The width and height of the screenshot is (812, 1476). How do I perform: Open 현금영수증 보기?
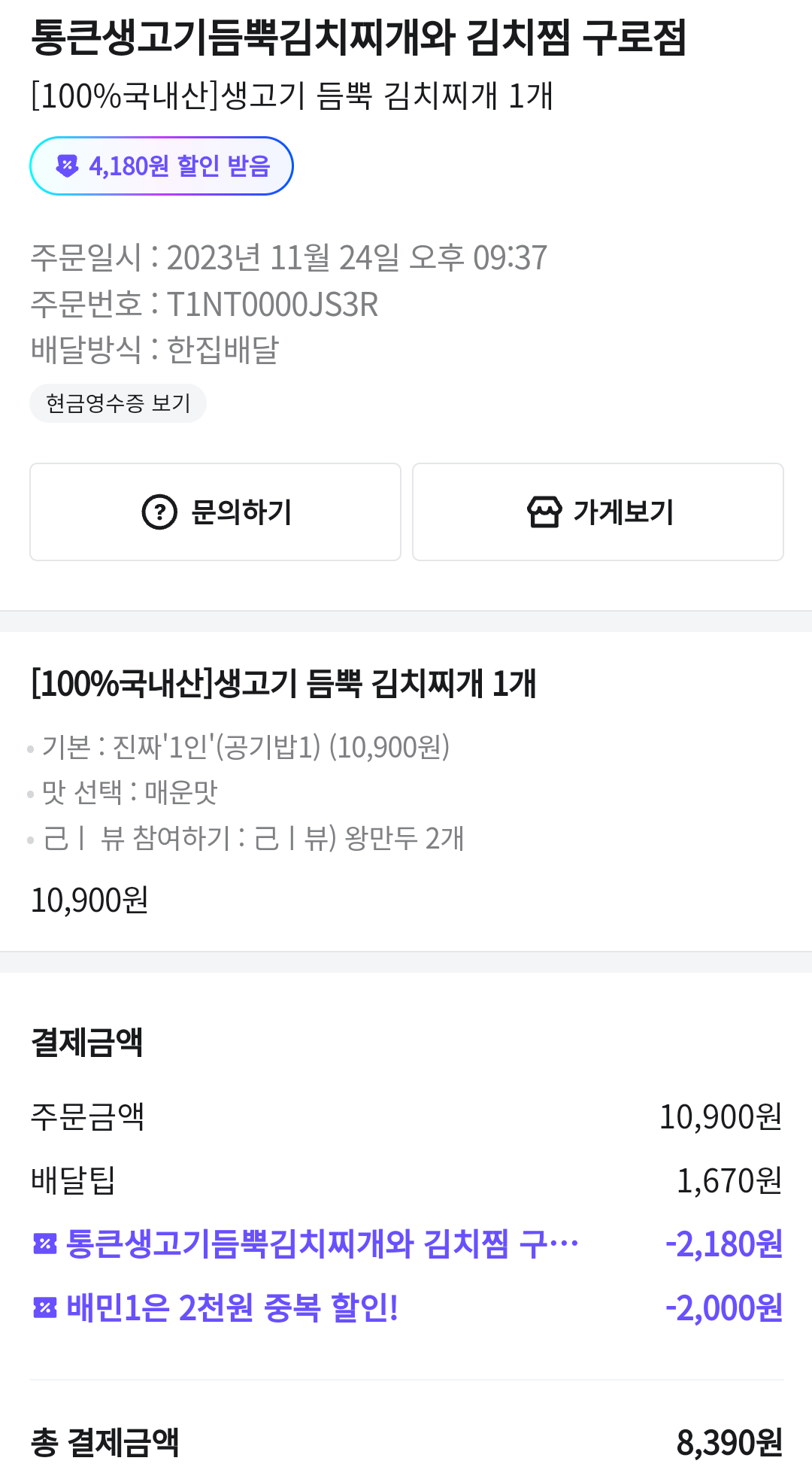pos(118,403)
